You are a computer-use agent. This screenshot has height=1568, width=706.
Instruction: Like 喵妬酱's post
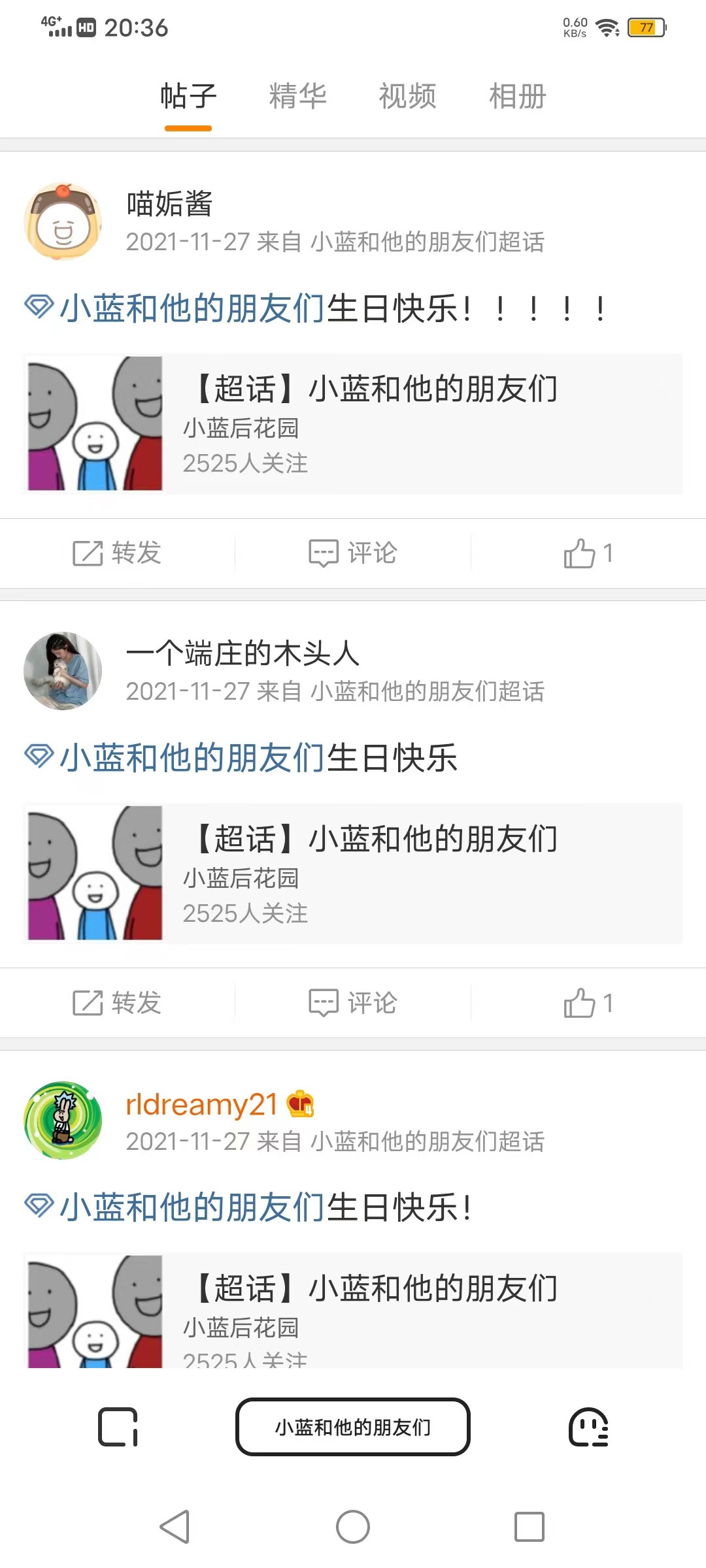tap(588, 553)
